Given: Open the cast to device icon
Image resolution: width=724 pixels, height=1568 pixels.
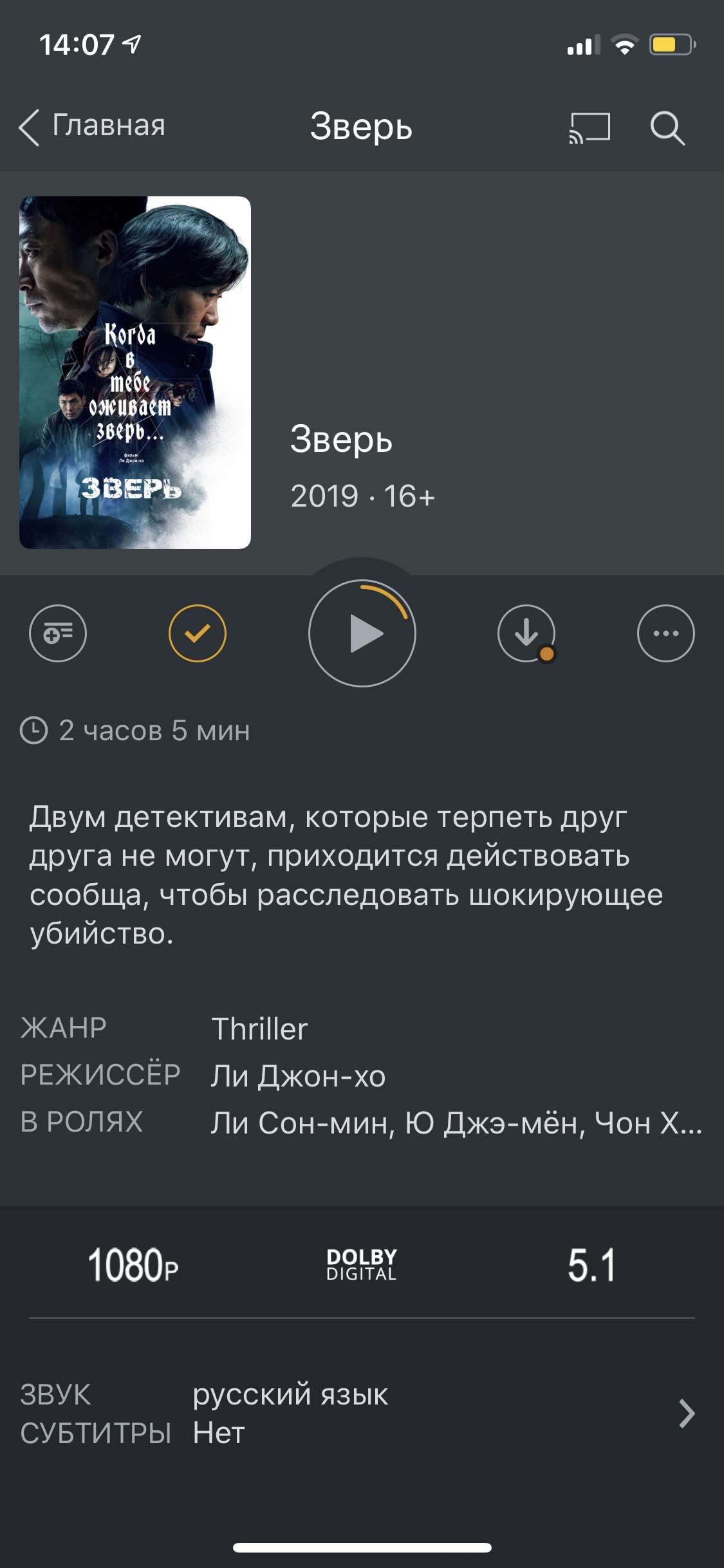Looking at the screenshot, I should point(589,127).
